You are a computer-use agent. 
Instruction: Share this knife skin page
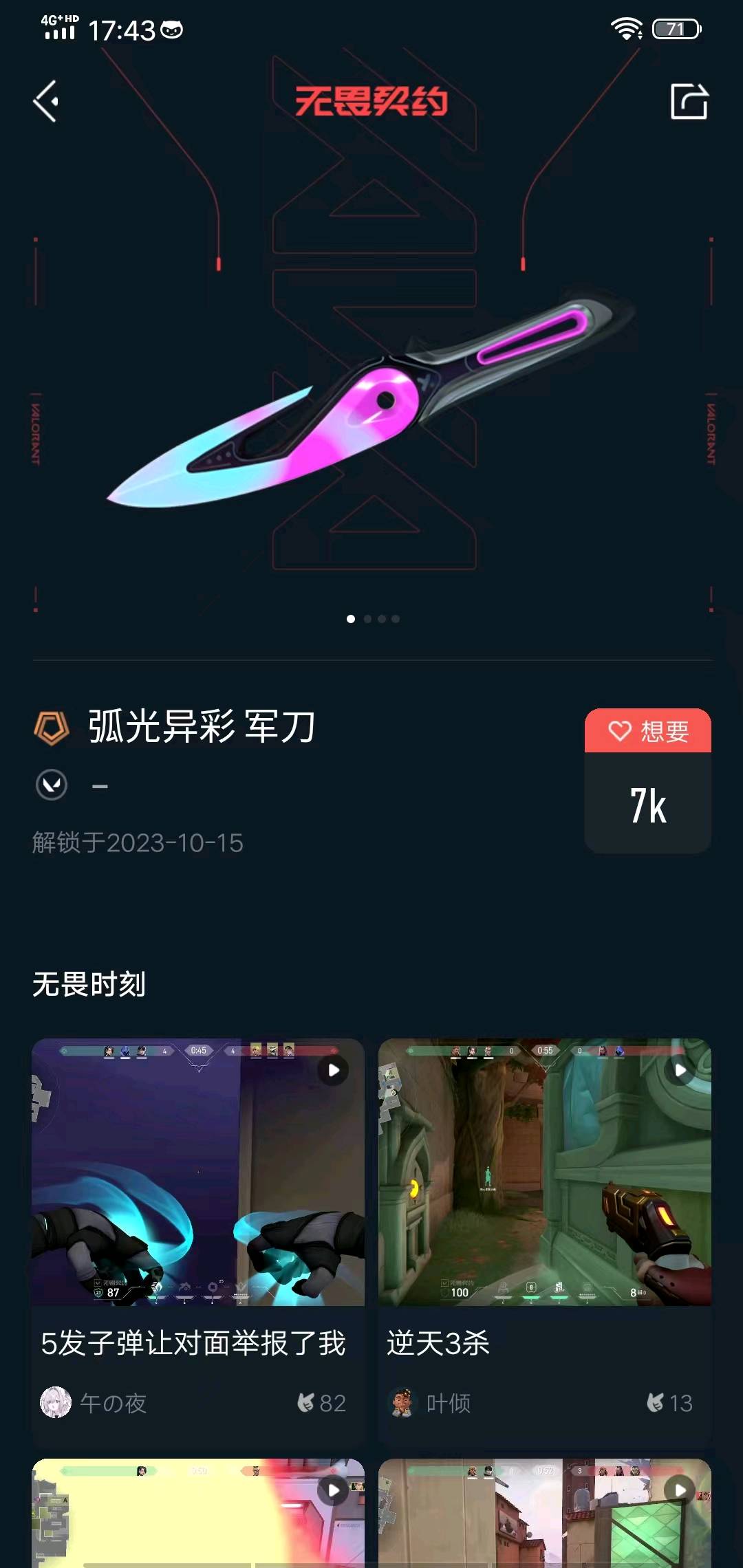689,102
